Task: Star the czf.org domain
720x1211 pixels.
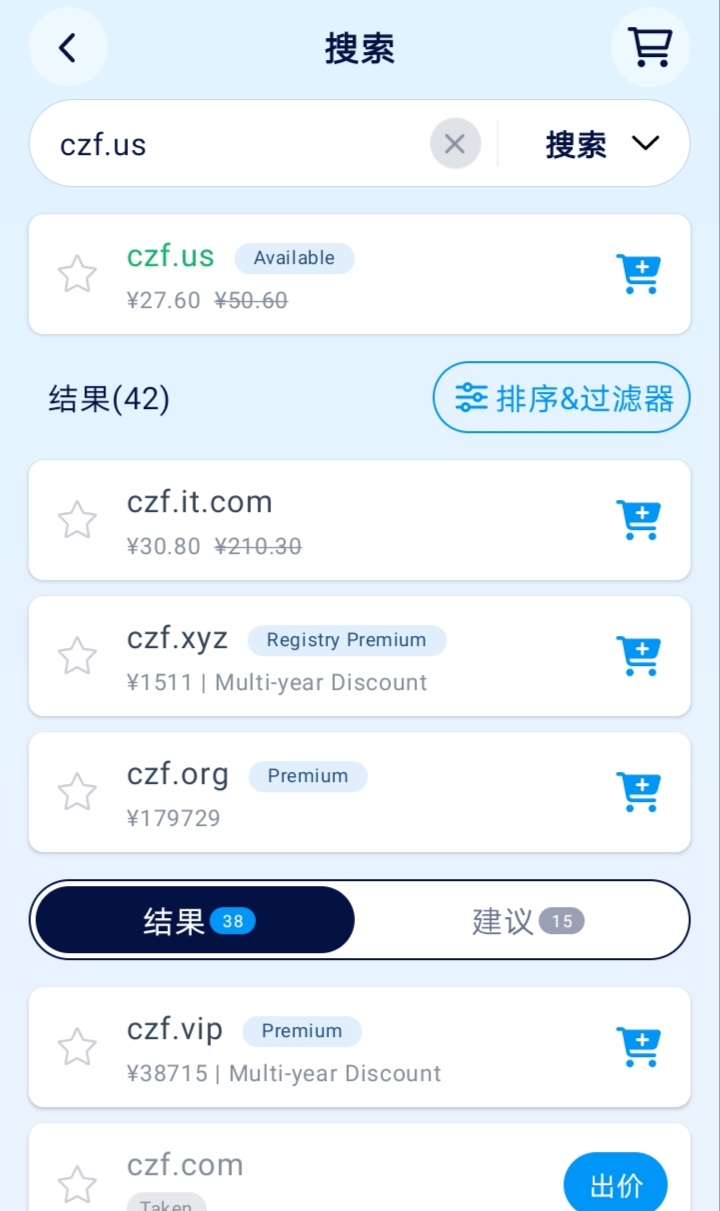Action: 77,792
